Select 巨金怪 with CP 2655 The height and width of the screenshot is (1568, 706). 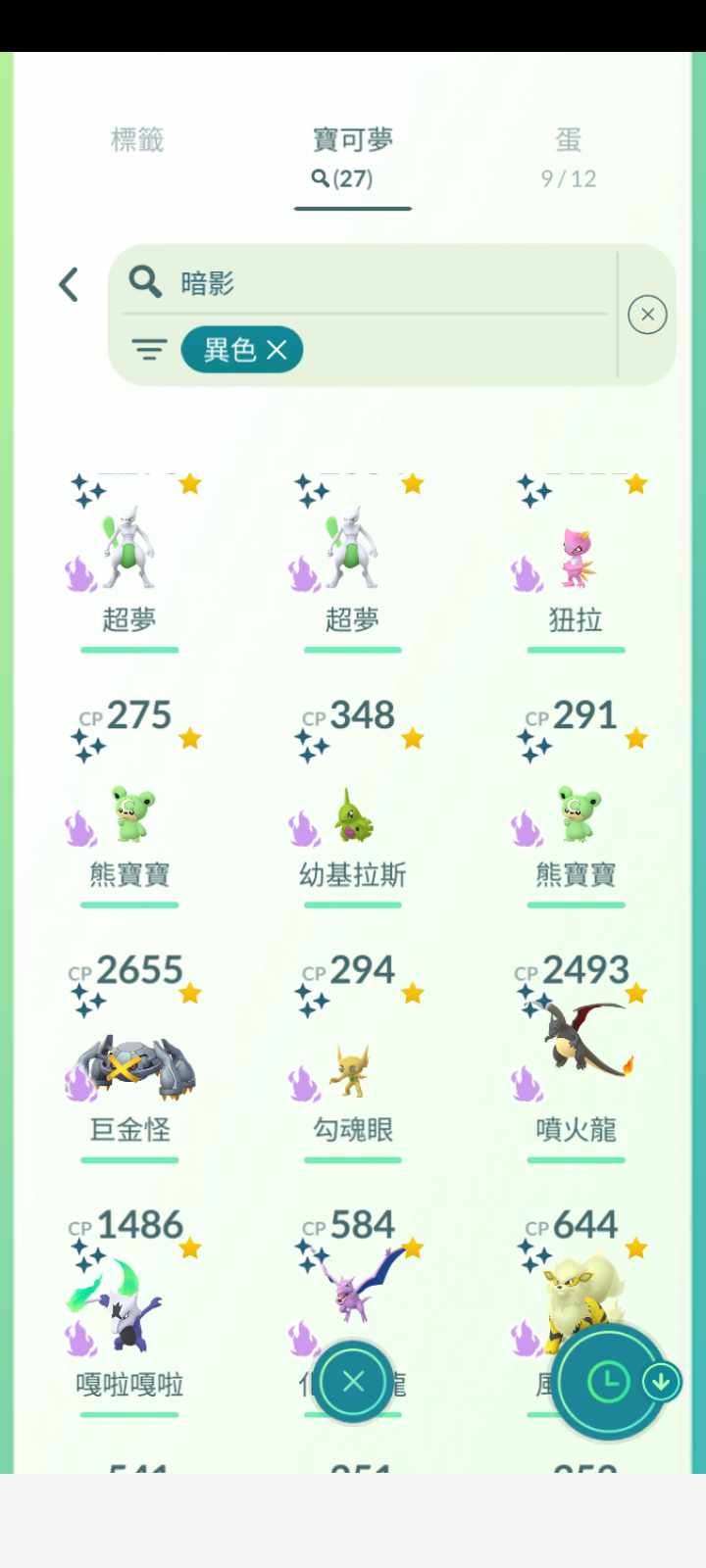129,1068
